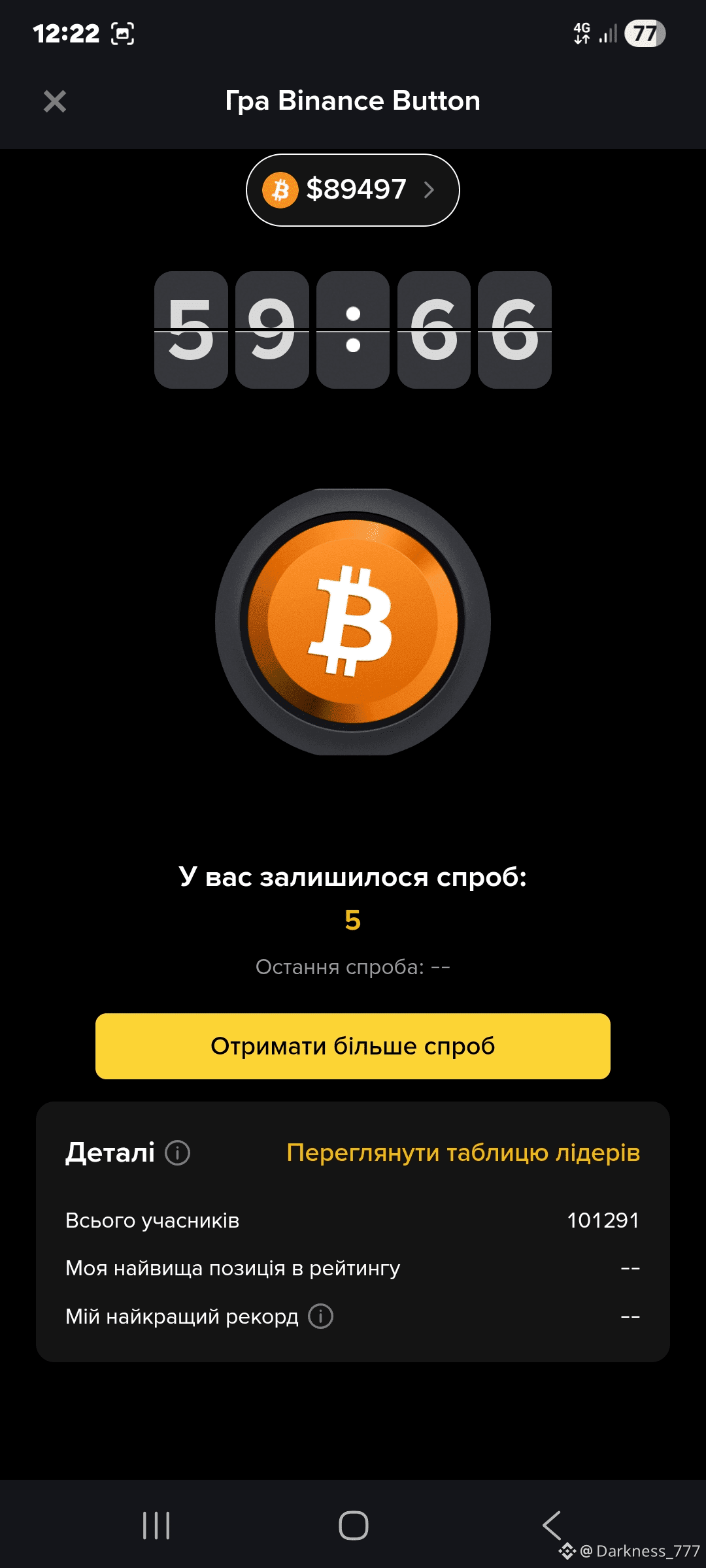This screenshot has width=706, height=1568.
Task: Go back using system back button
Action: point(552,1526)
